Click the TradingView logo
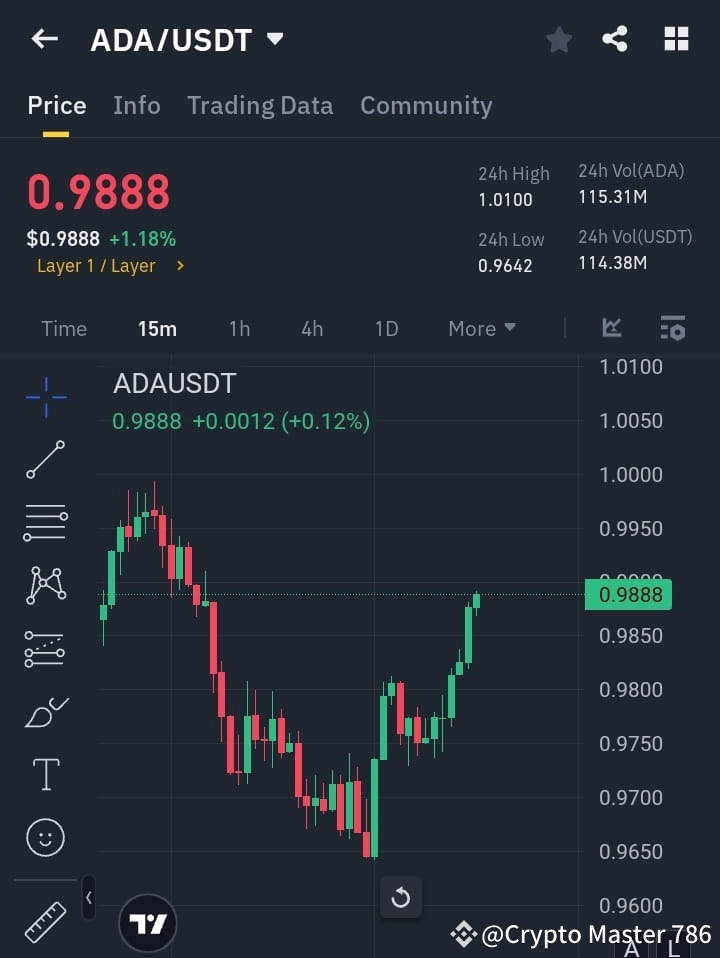720x958 pixels. (148, 922)
